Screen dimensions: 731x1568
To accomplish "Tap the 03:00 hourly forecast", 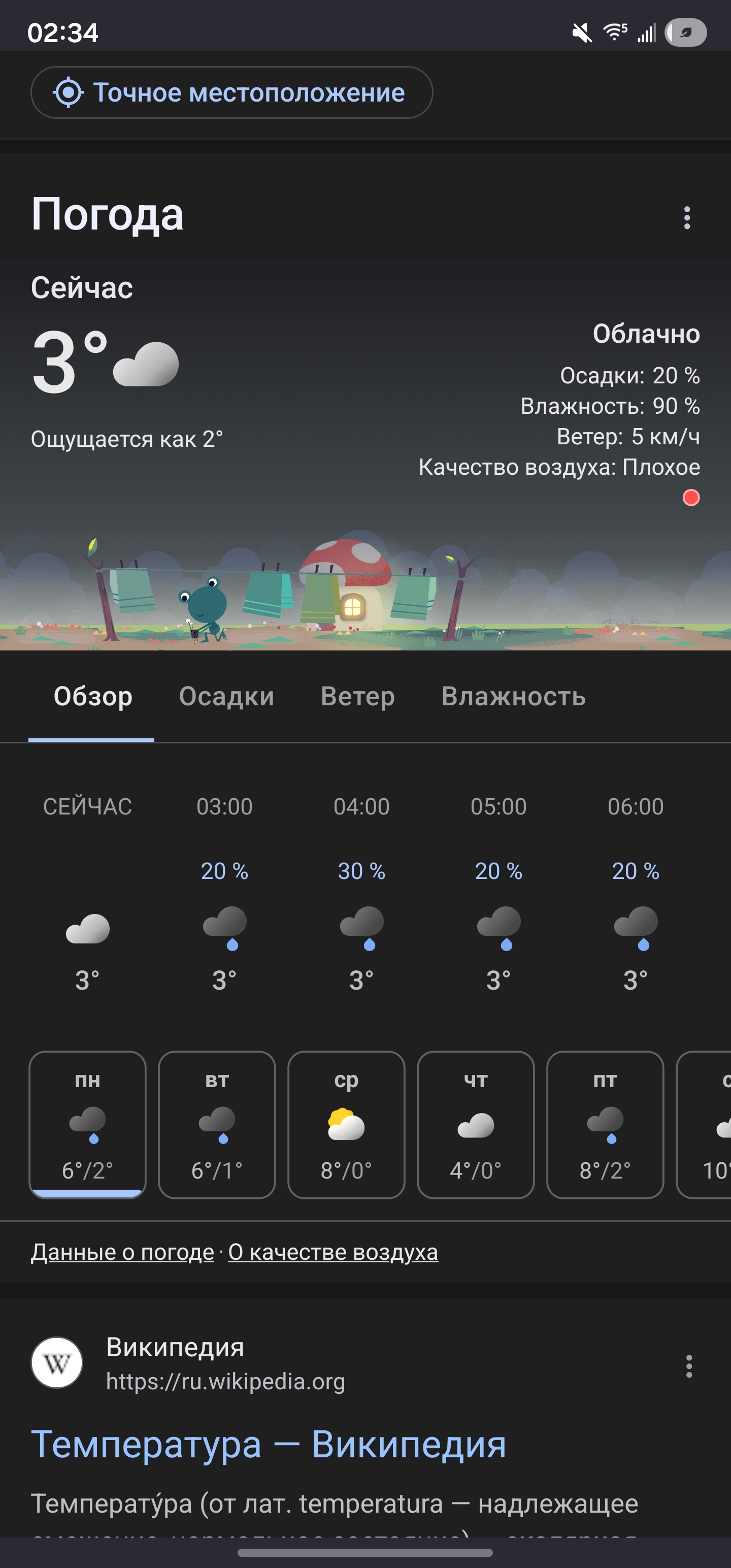I will point(224,895).
